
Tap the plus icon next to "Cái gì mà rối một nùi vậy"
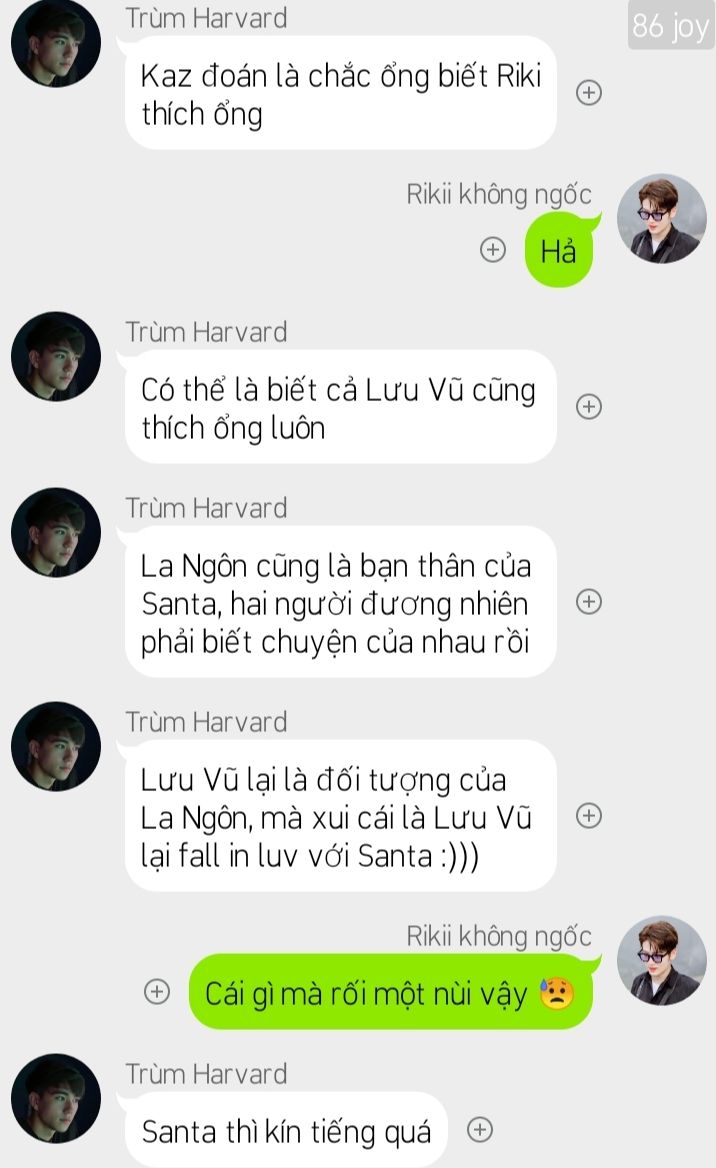(x=156, y=991)
